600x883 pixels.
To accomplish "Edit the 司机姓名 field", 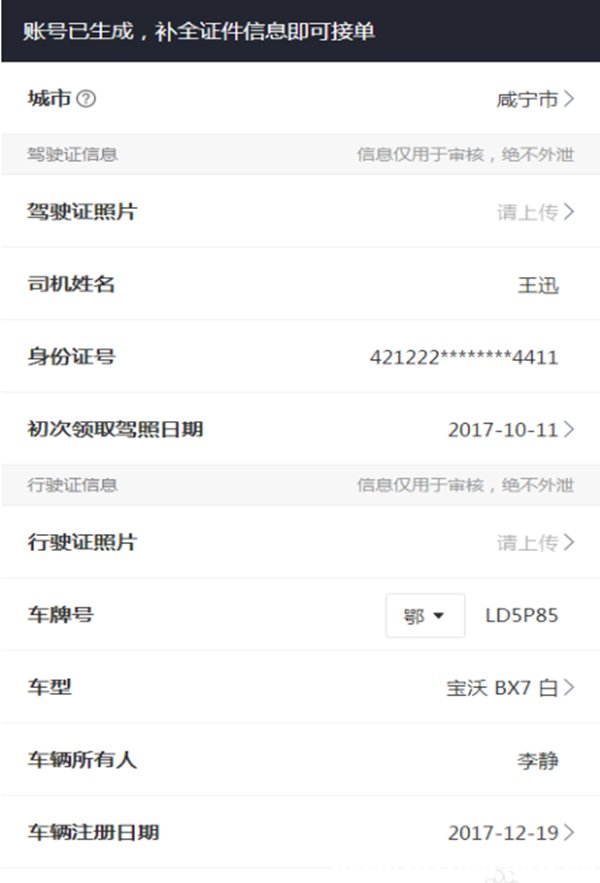I will point(537,285).
